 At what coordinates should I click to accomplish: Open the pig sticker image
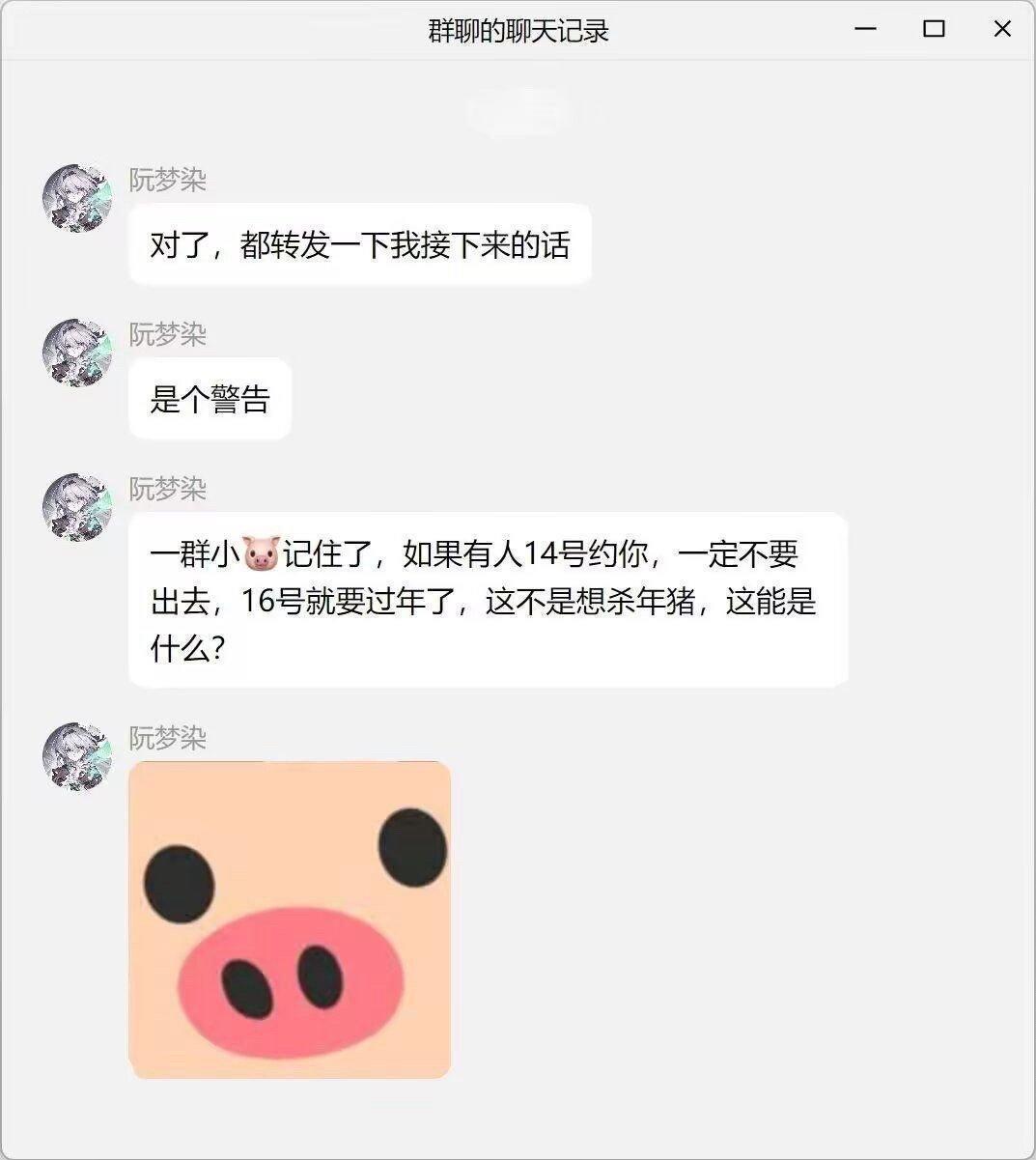(289, 918)
